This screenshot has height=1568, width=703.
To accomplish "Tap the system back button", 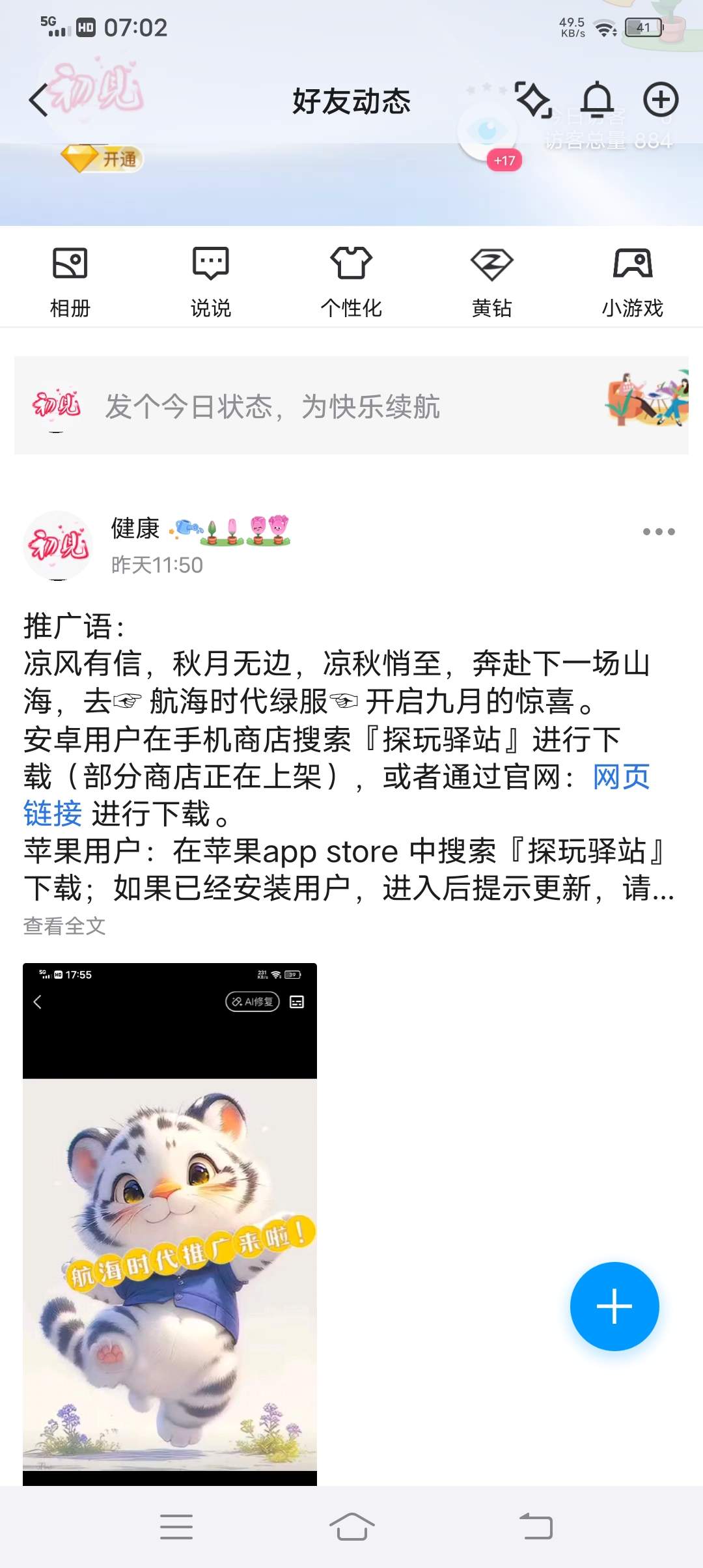I will (536, 1526).
